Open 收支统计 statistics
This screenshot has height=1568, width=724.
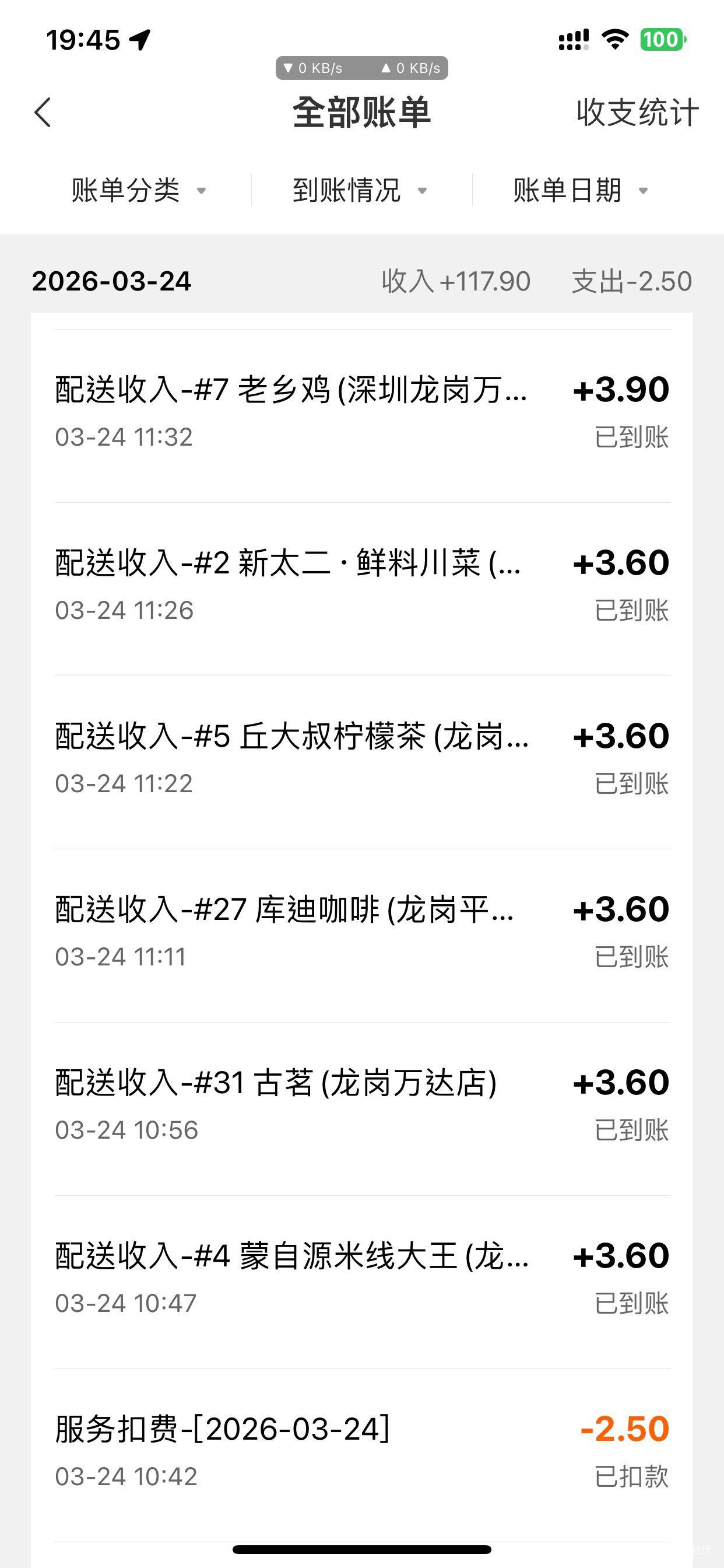click(x=637, y=113)
